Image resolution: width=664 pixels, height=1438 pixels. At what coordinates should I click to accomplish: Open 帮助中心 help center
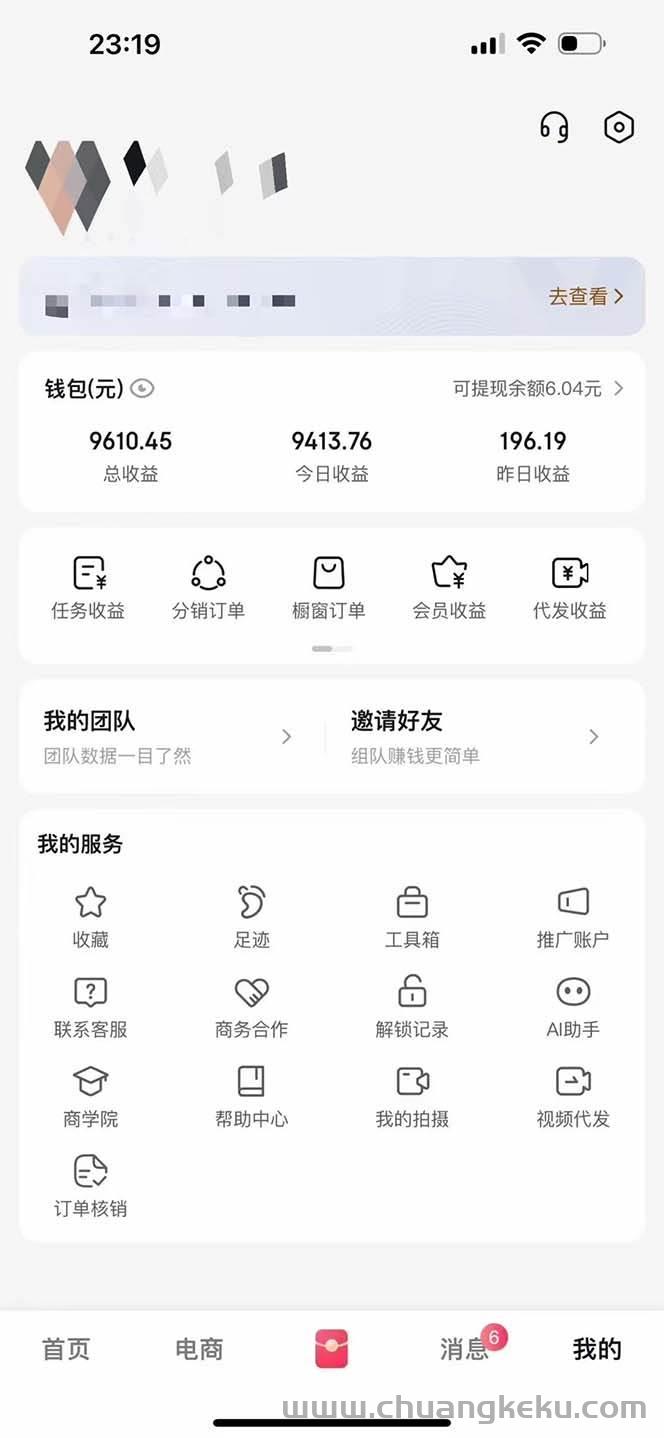[x=252, y=1096]
